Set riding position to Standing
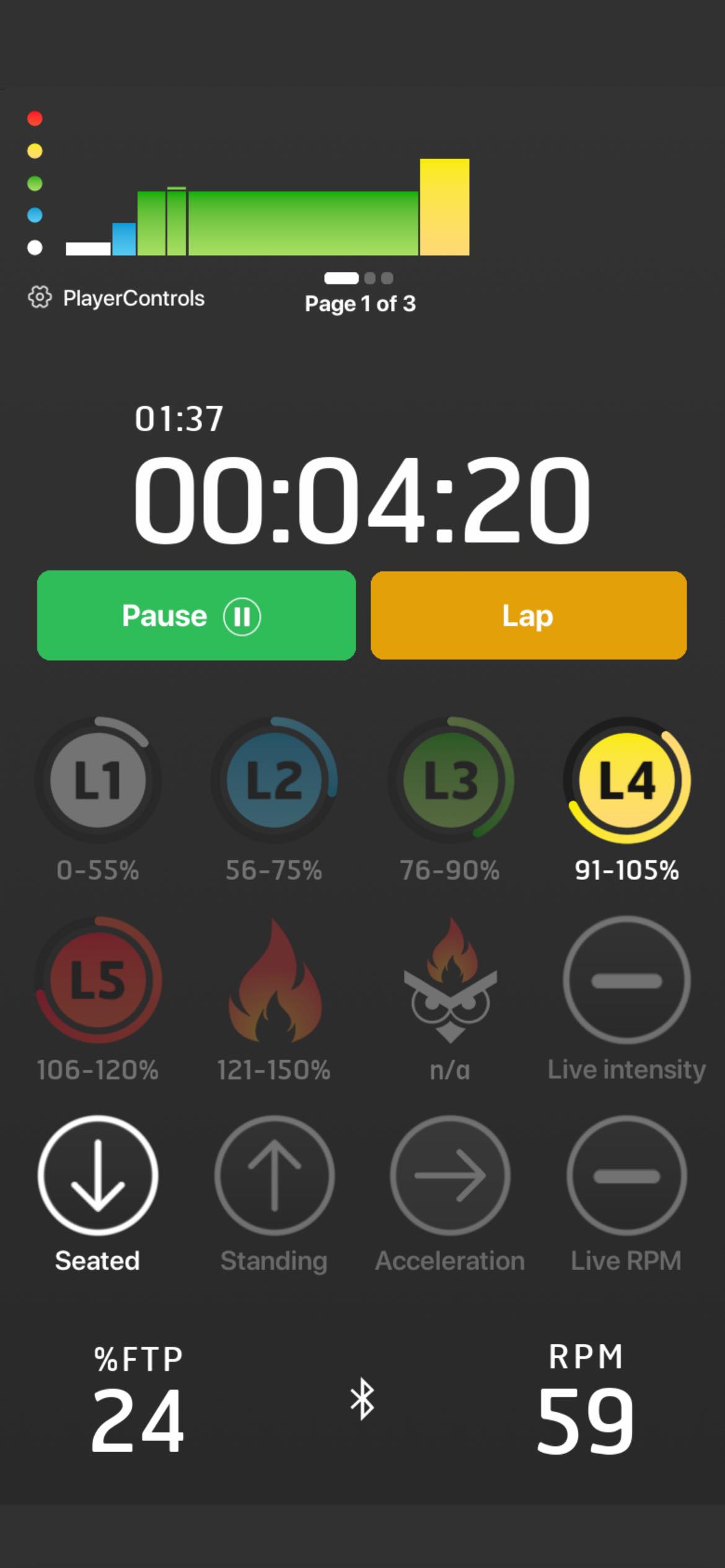The image size is (725, 1568). 274,1175
